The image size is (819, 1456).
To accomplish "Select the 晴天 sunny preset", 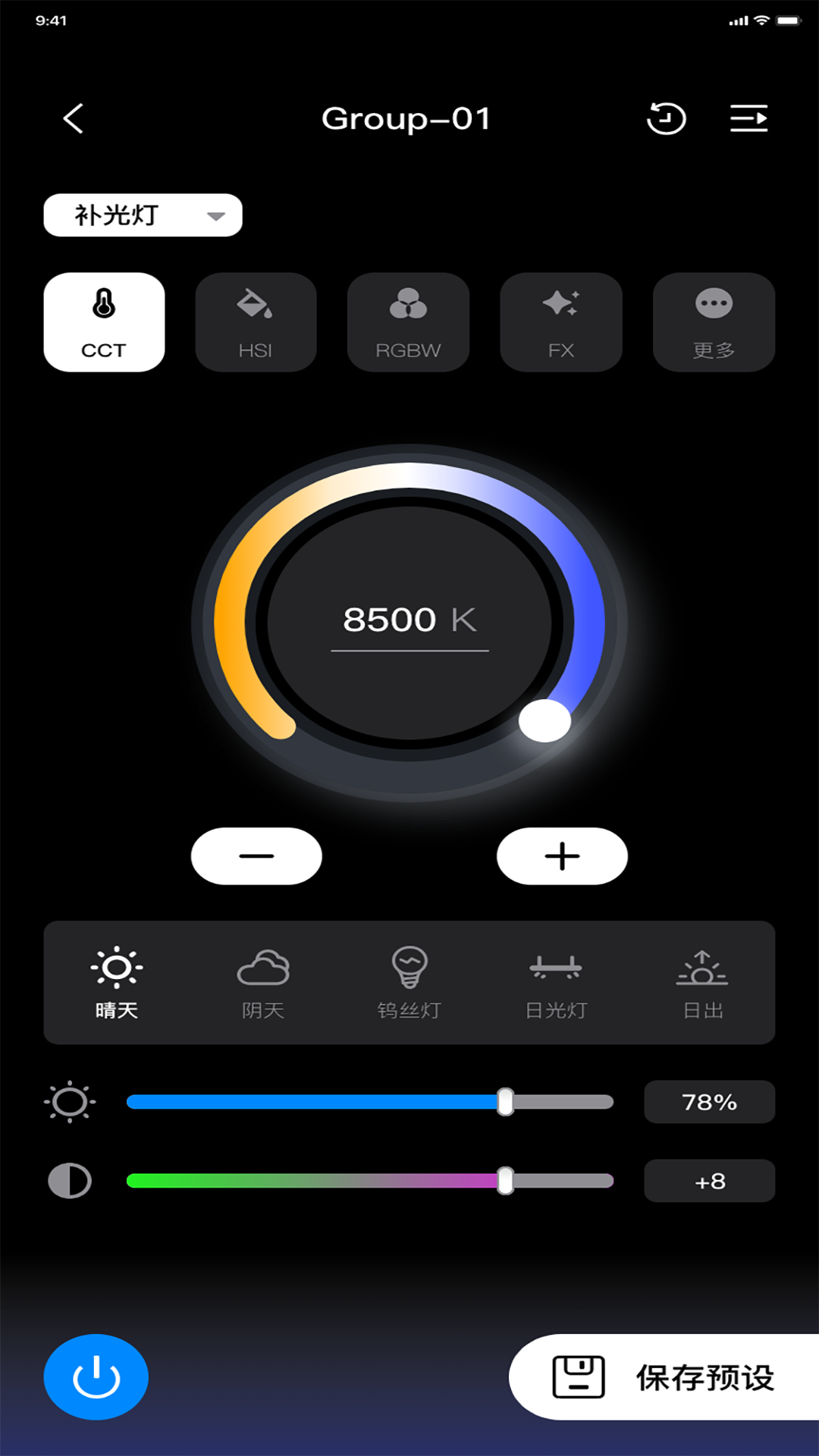I will coord(117,983).
